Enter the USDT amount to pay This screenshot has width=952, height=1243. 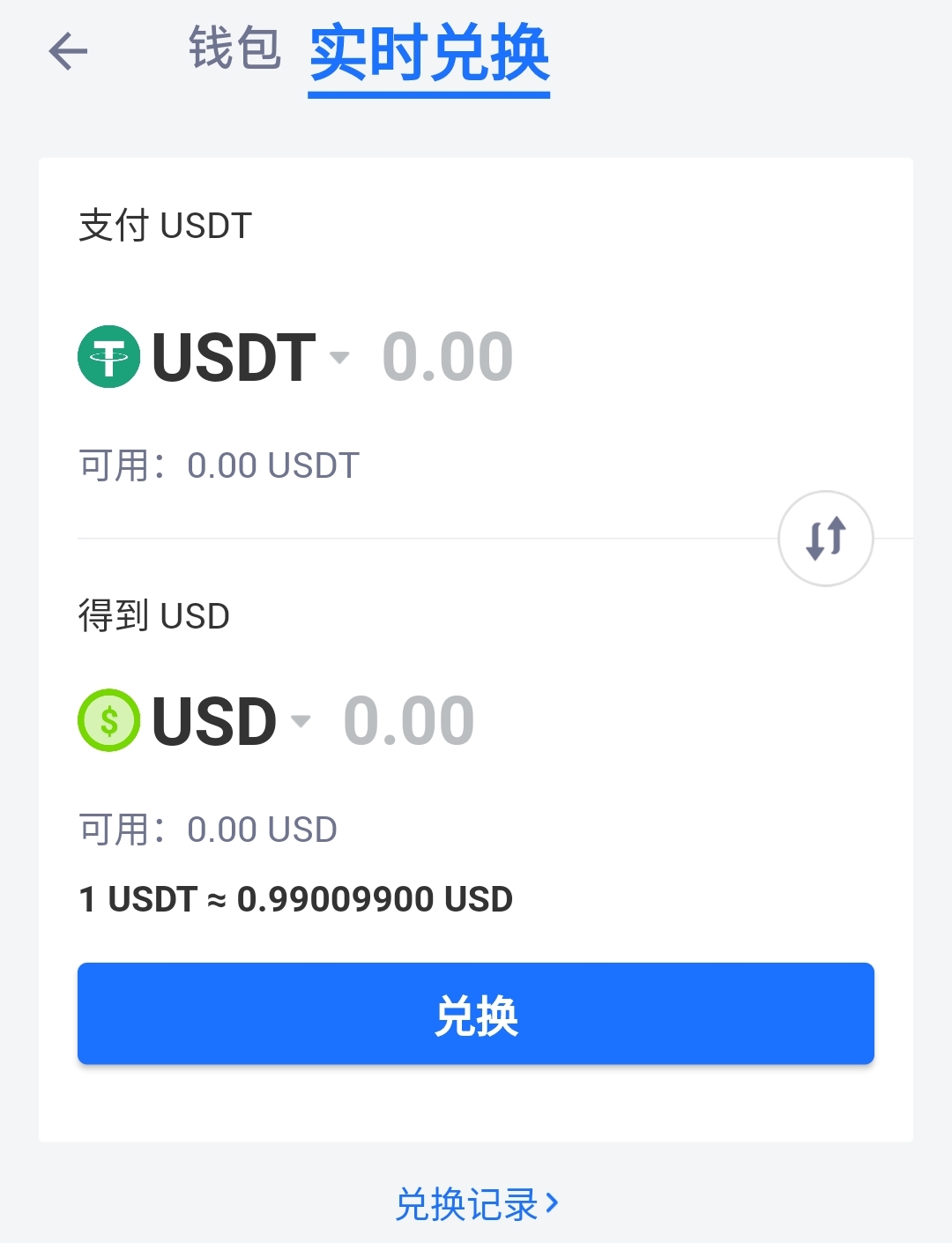tap(448, 357)
